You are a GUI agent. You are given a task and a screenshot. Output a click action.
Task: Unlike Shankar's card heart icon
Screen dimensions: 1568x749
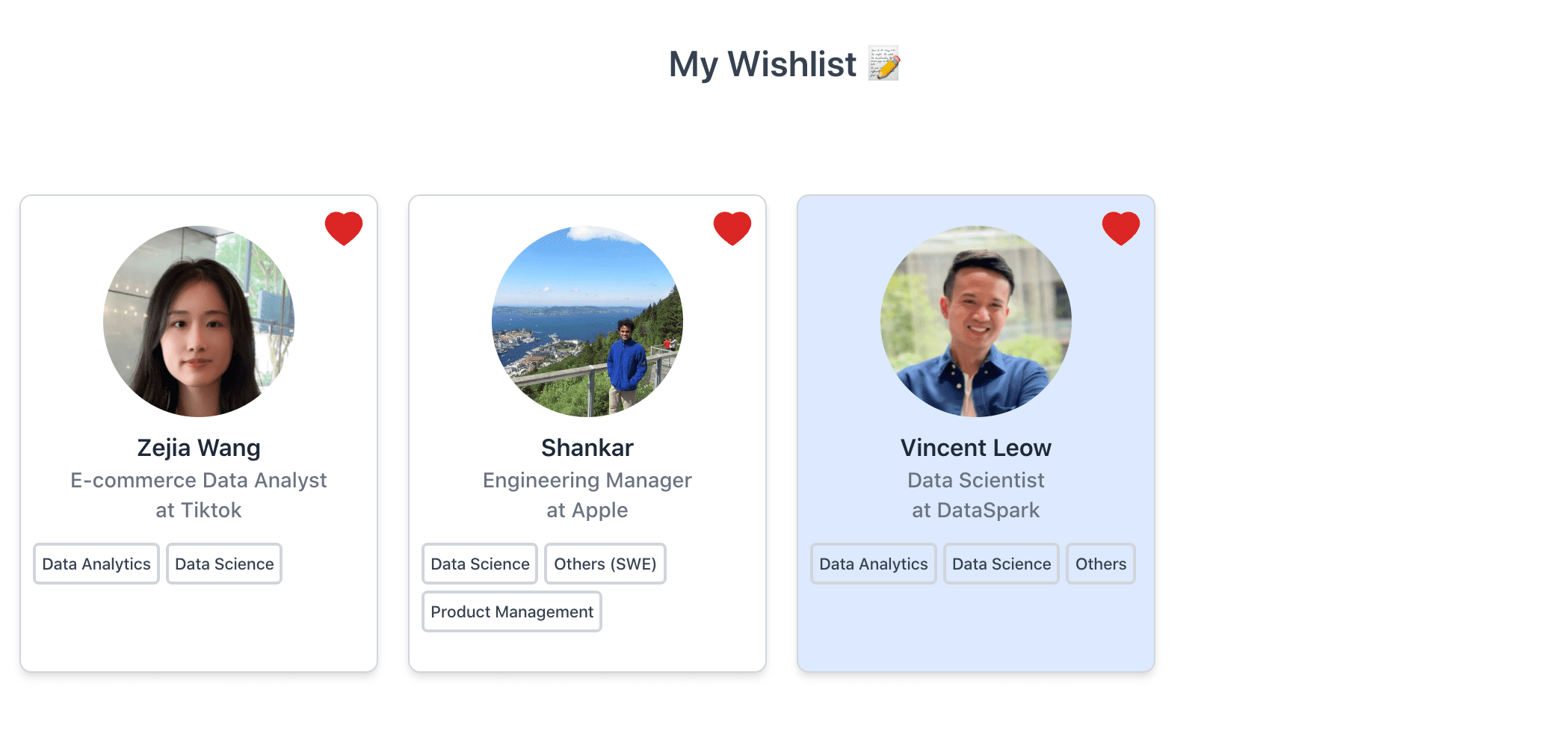pyautogui.click(x=732, y=228)
